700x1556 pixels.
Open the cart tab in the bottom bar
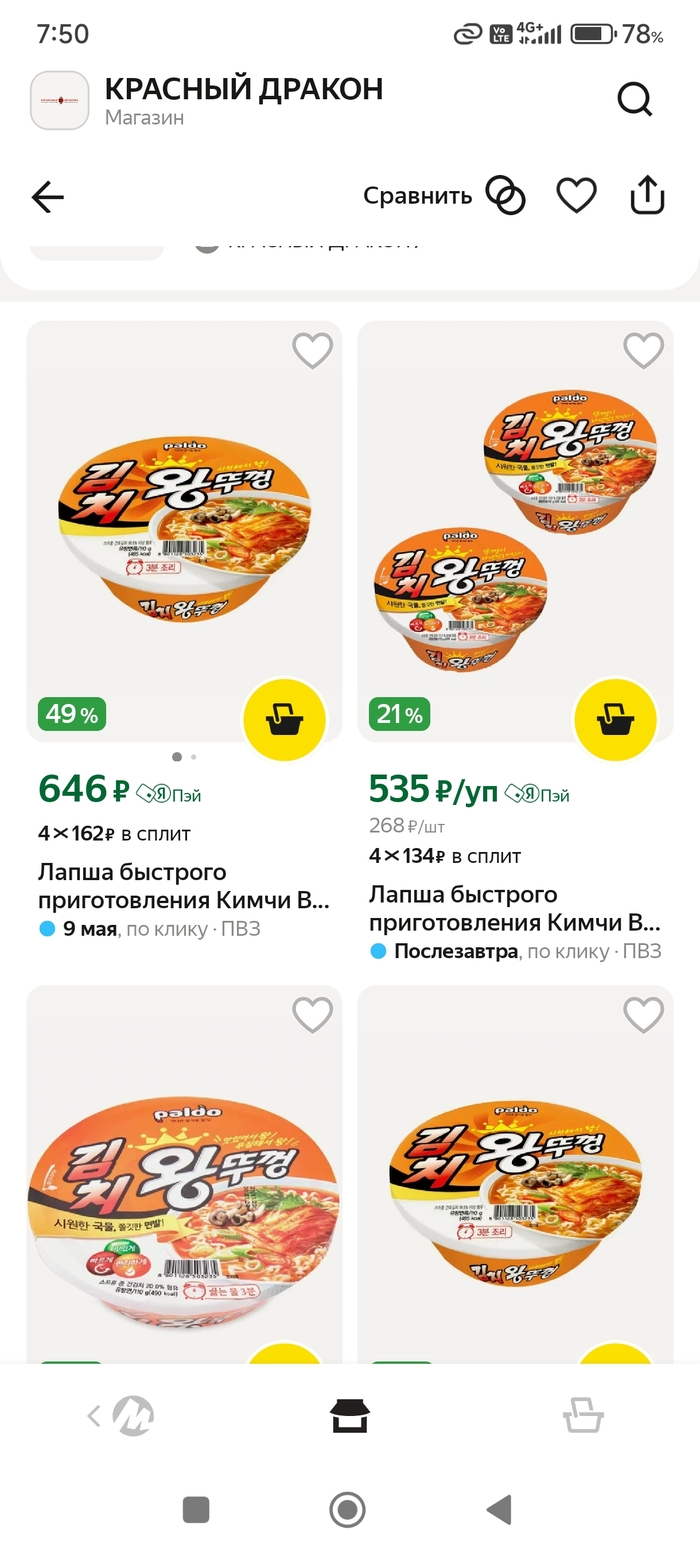pos(583,1415)
